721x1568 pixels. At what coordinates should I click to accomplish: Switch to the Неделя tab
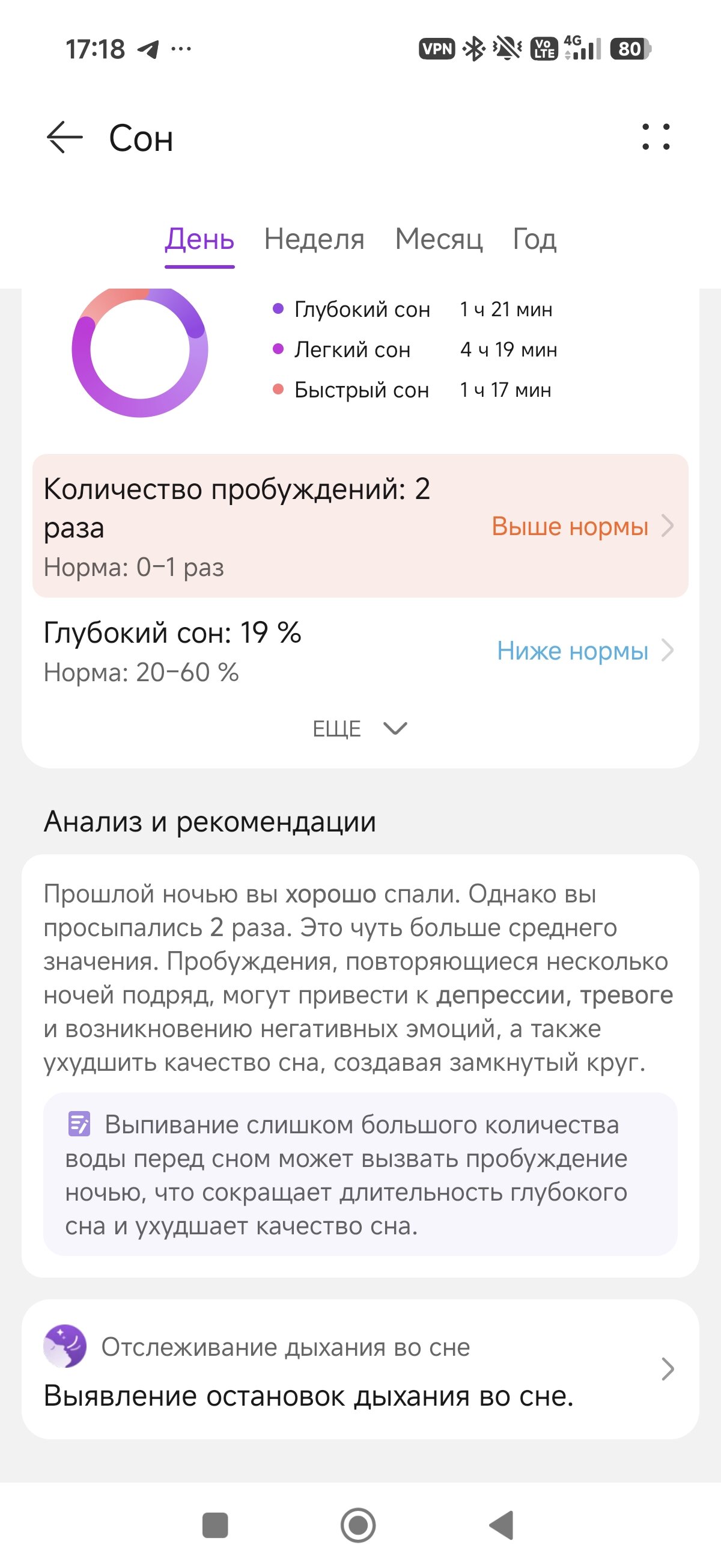(314, 239)
